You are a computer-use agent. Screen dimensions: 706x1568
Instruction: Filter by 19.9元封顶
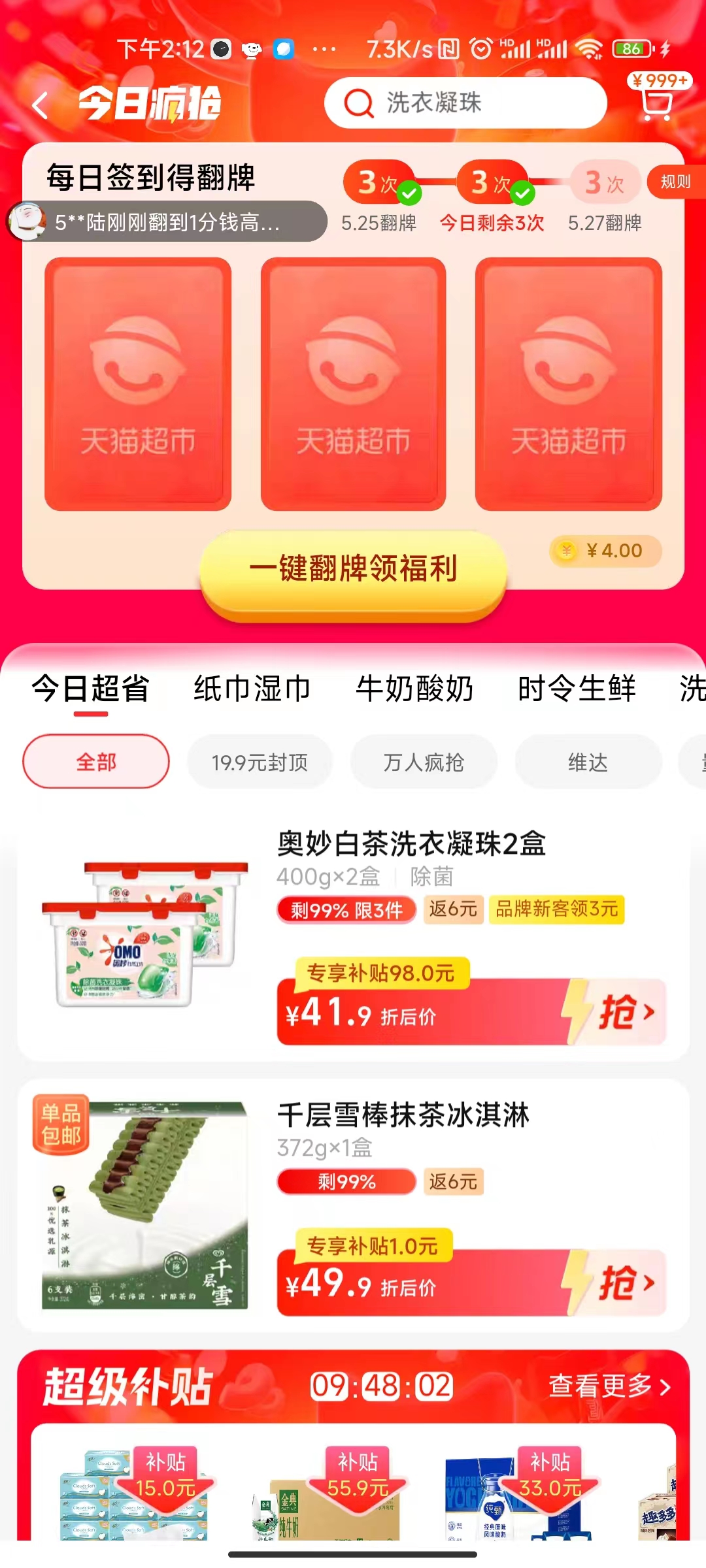260,762
